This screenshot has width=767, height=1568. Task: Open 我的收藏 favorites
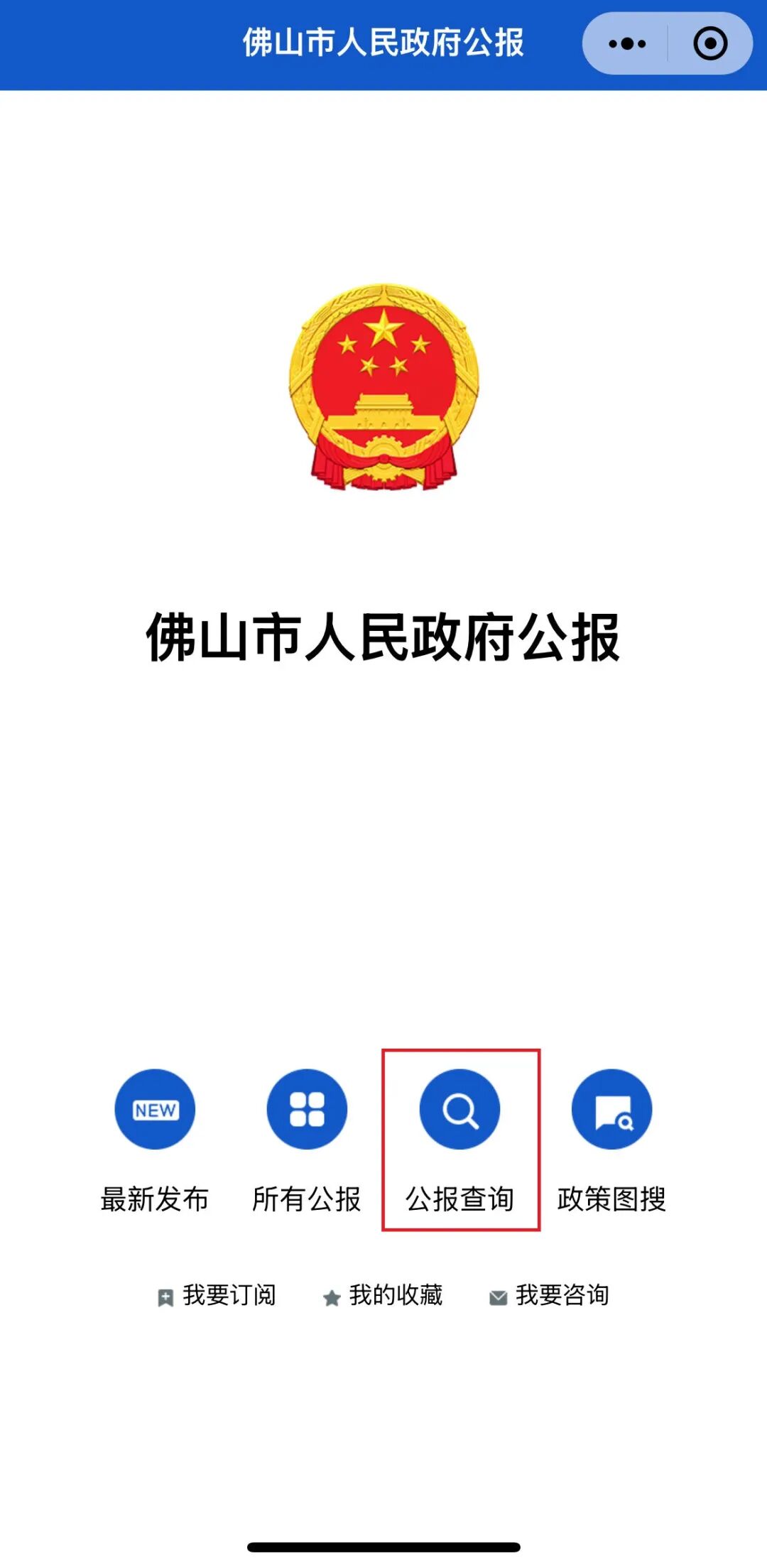[383, 1295]
